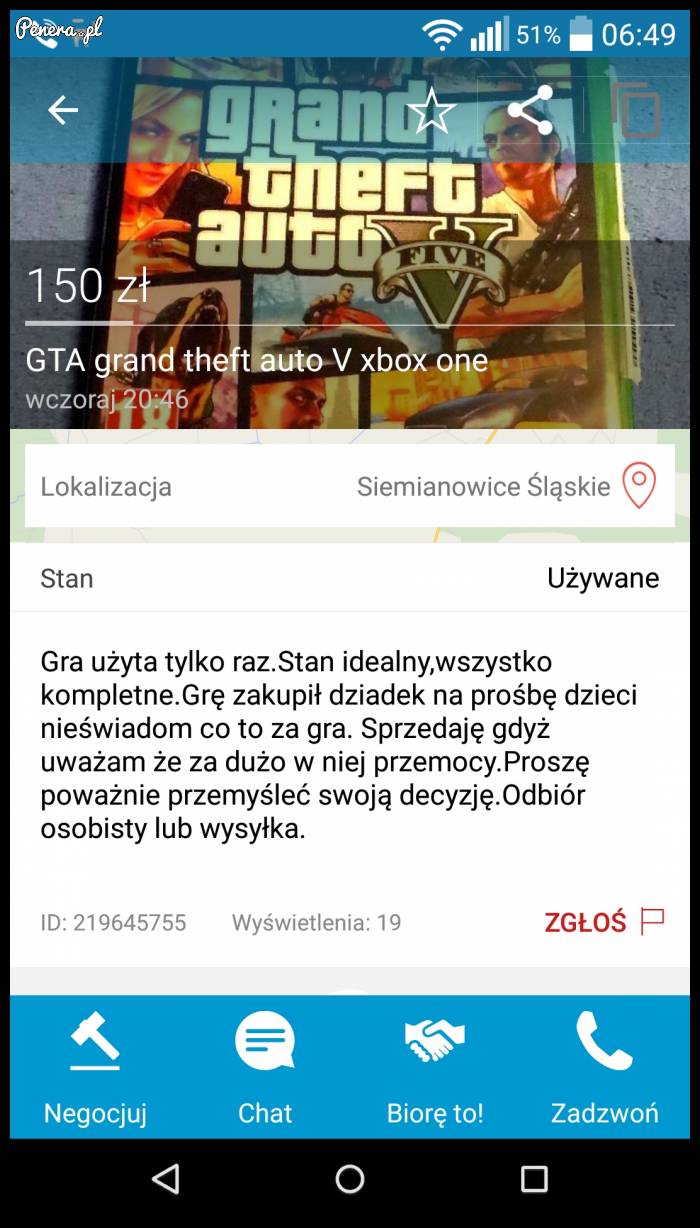700x1228 pixels.
Task: Open the Siemianowice Śląskie location map
Action: pos(639,486)
